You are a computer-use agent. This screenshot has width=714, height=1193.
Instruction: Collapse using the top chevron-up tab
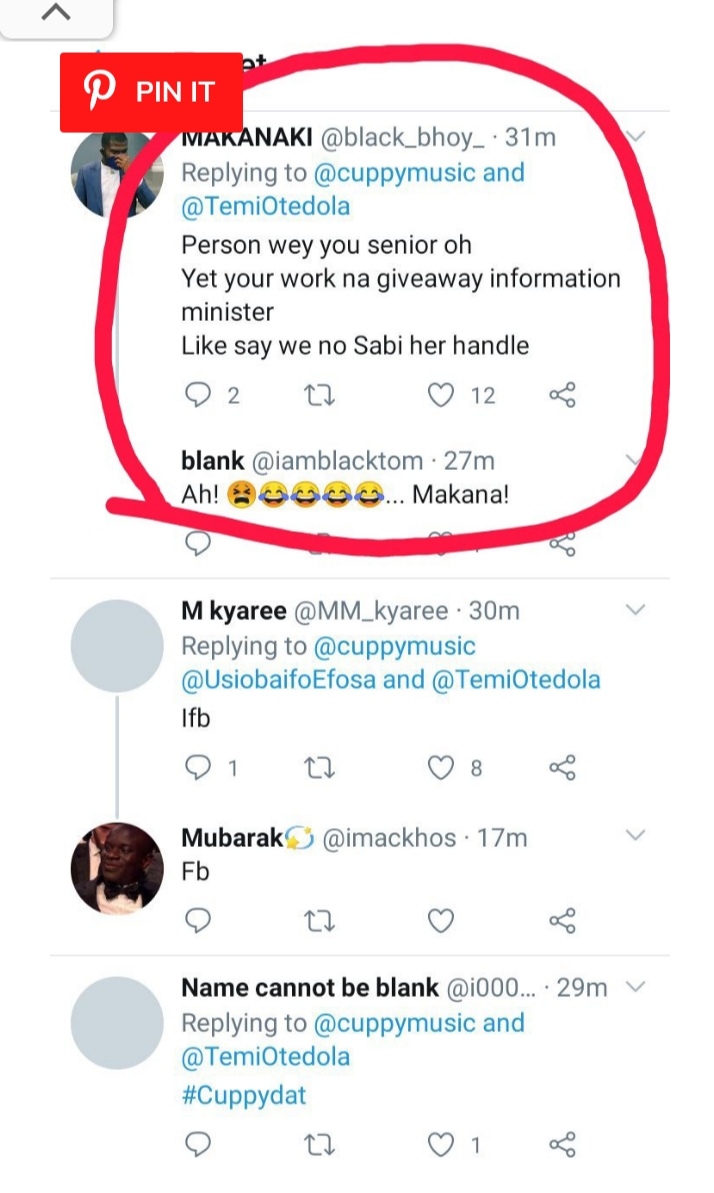click(x=58, y=14)
